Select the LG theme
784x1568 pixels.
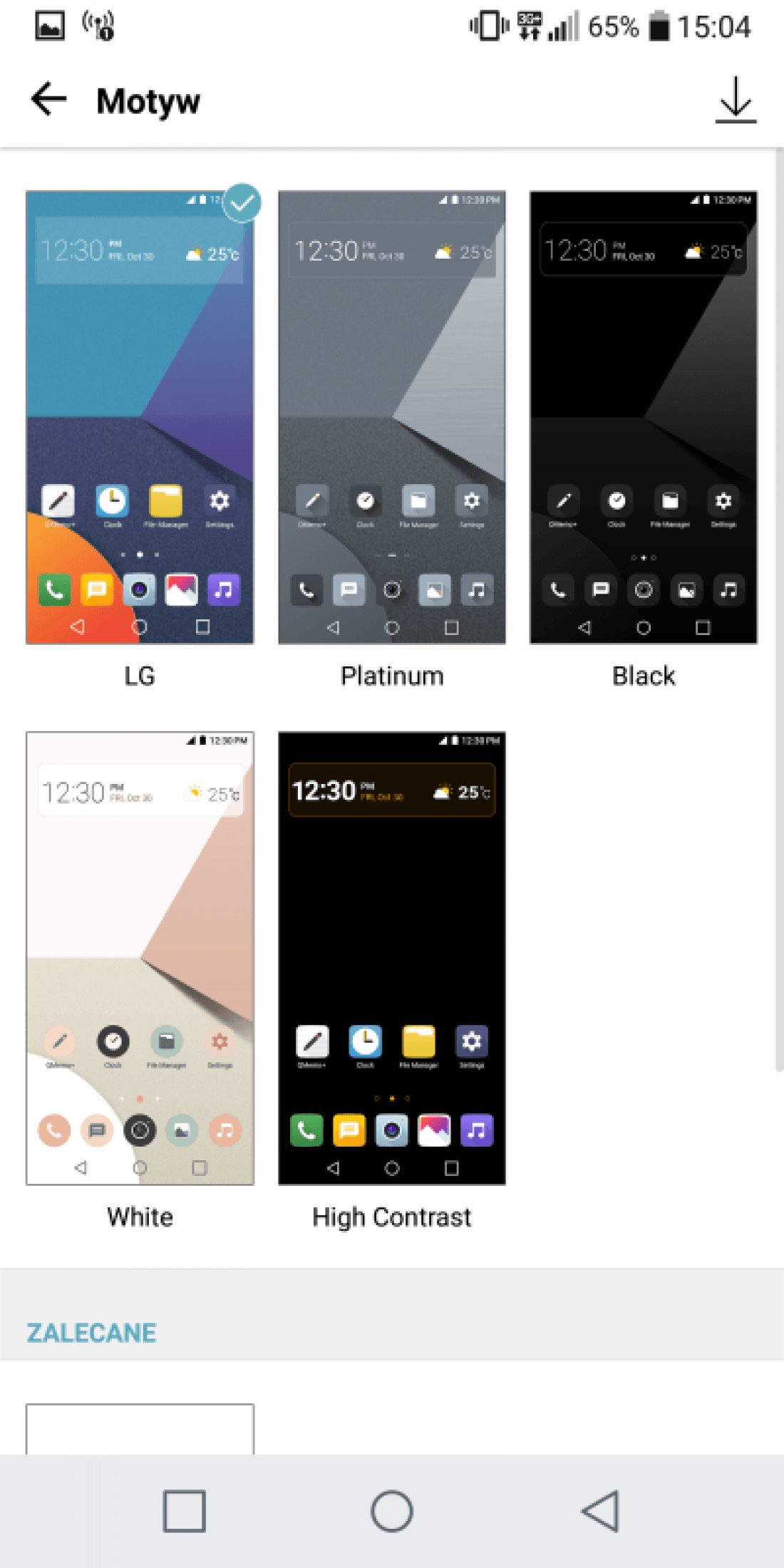click(x=140, y=418)
